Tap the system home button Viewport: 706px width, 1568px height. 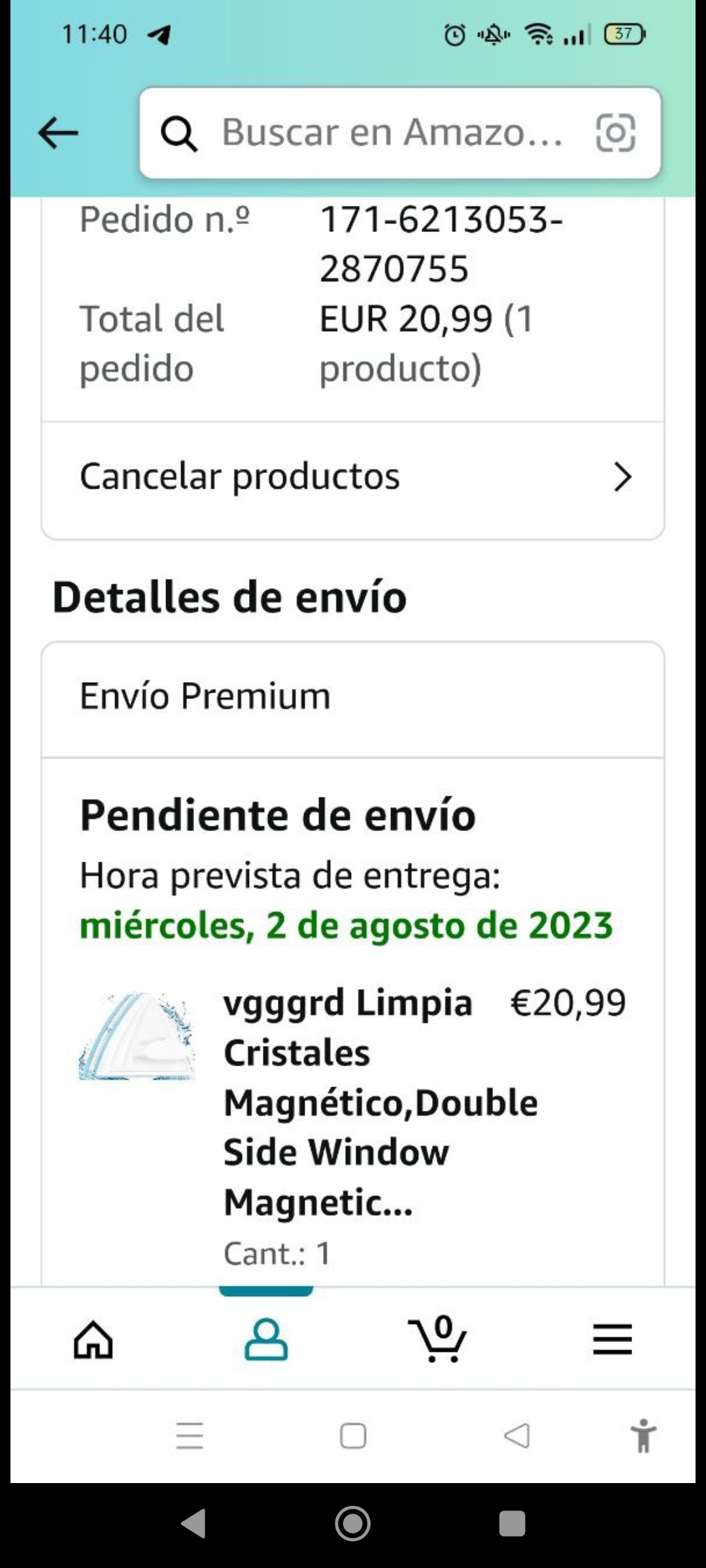click(353, 1524)
